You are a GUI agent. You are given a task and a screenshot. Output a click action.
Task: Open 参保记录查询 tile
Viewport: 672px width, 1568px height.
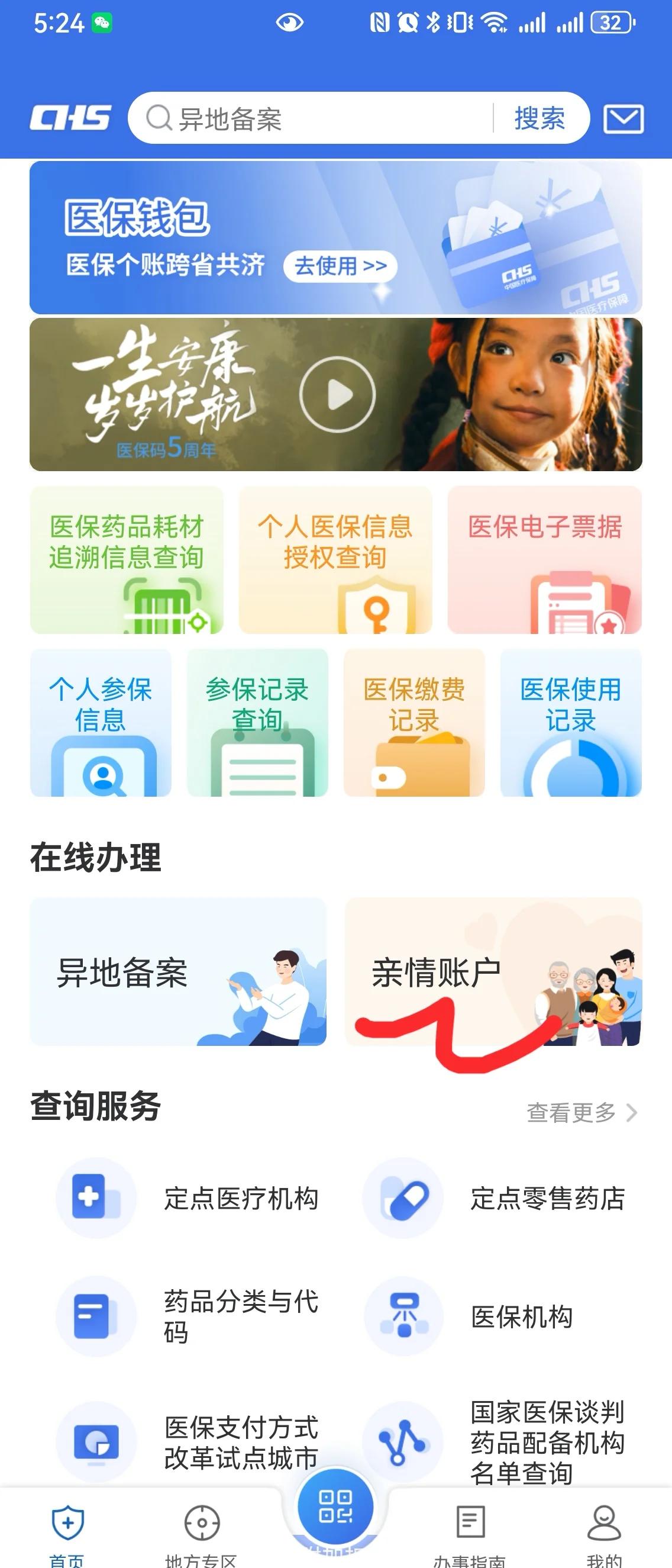click(x=257, y=723)
